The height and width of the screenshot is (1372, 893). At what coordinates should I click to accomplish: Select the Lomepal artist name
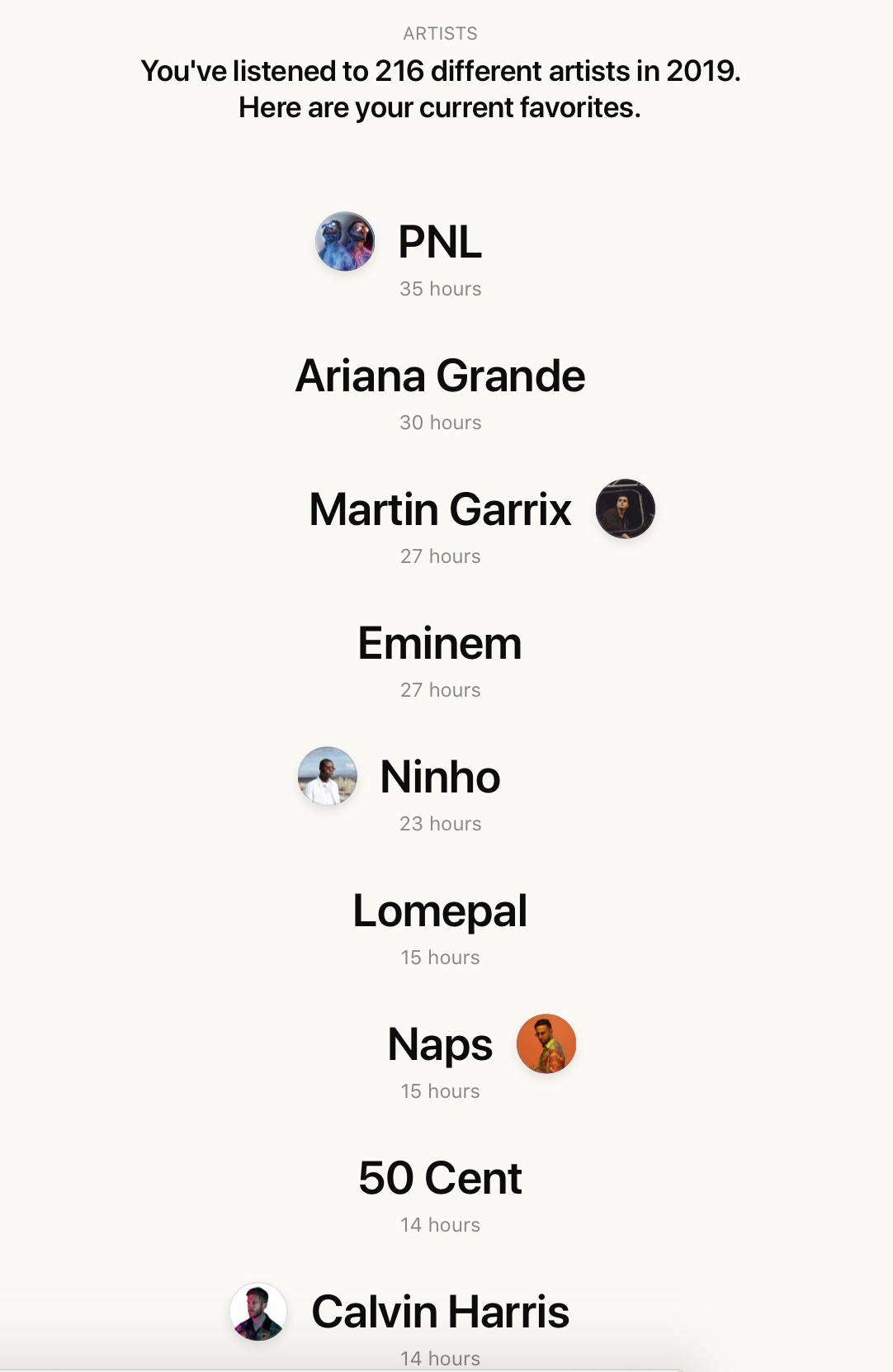[439, 911]
